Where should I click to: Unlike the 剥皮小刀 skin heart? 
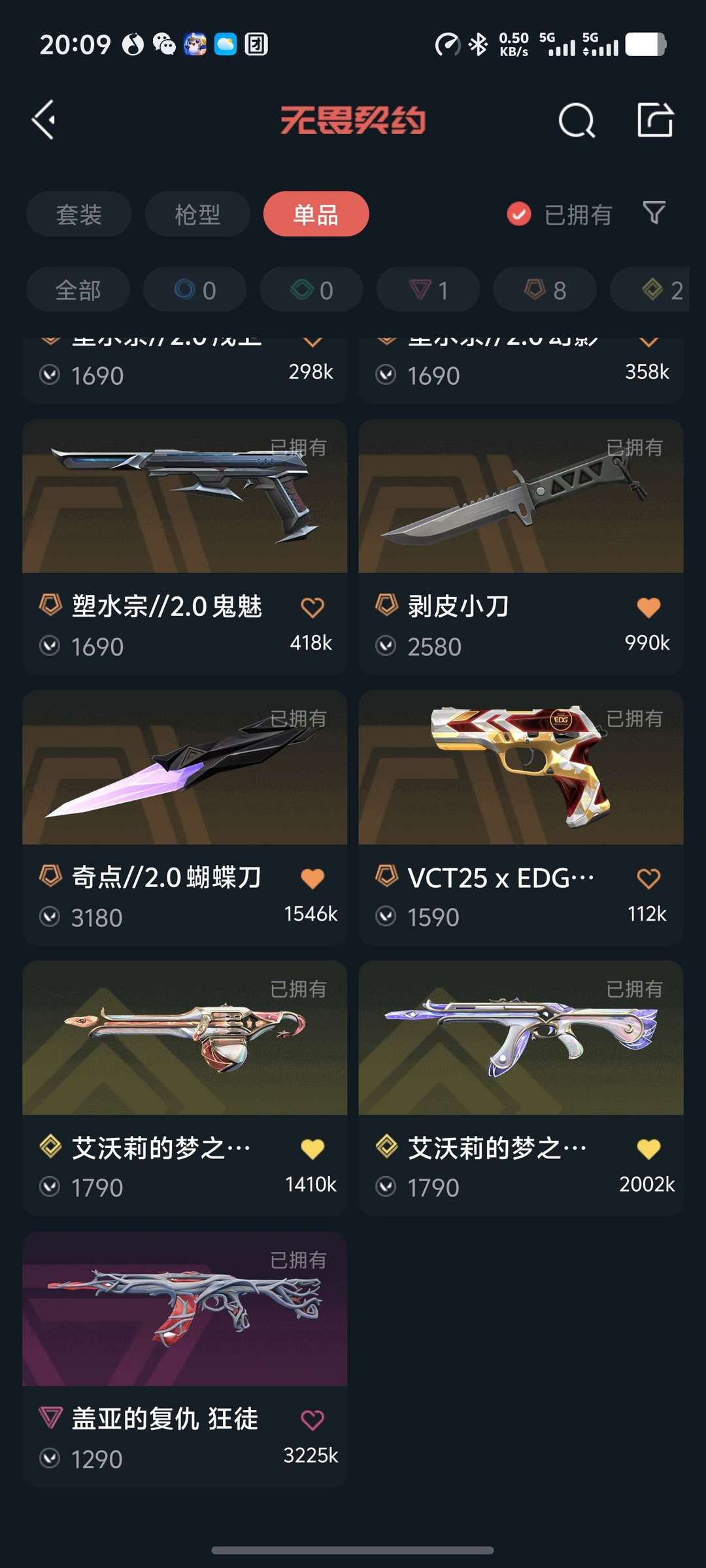coord(648,608)
